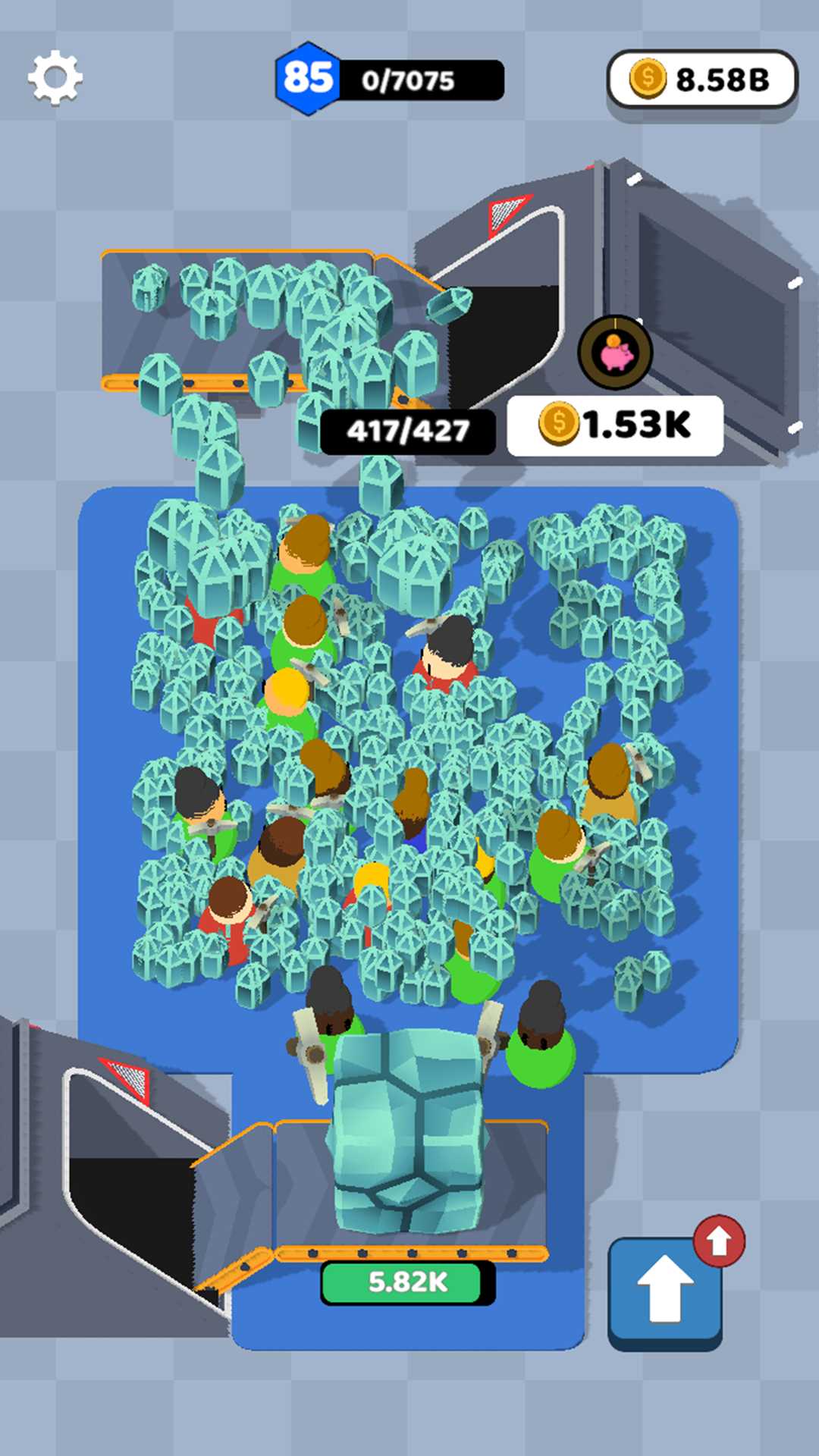This screenshot has height=1456, width=819.
Task: Collect the piggy bank coins
Action: (615, 353)
